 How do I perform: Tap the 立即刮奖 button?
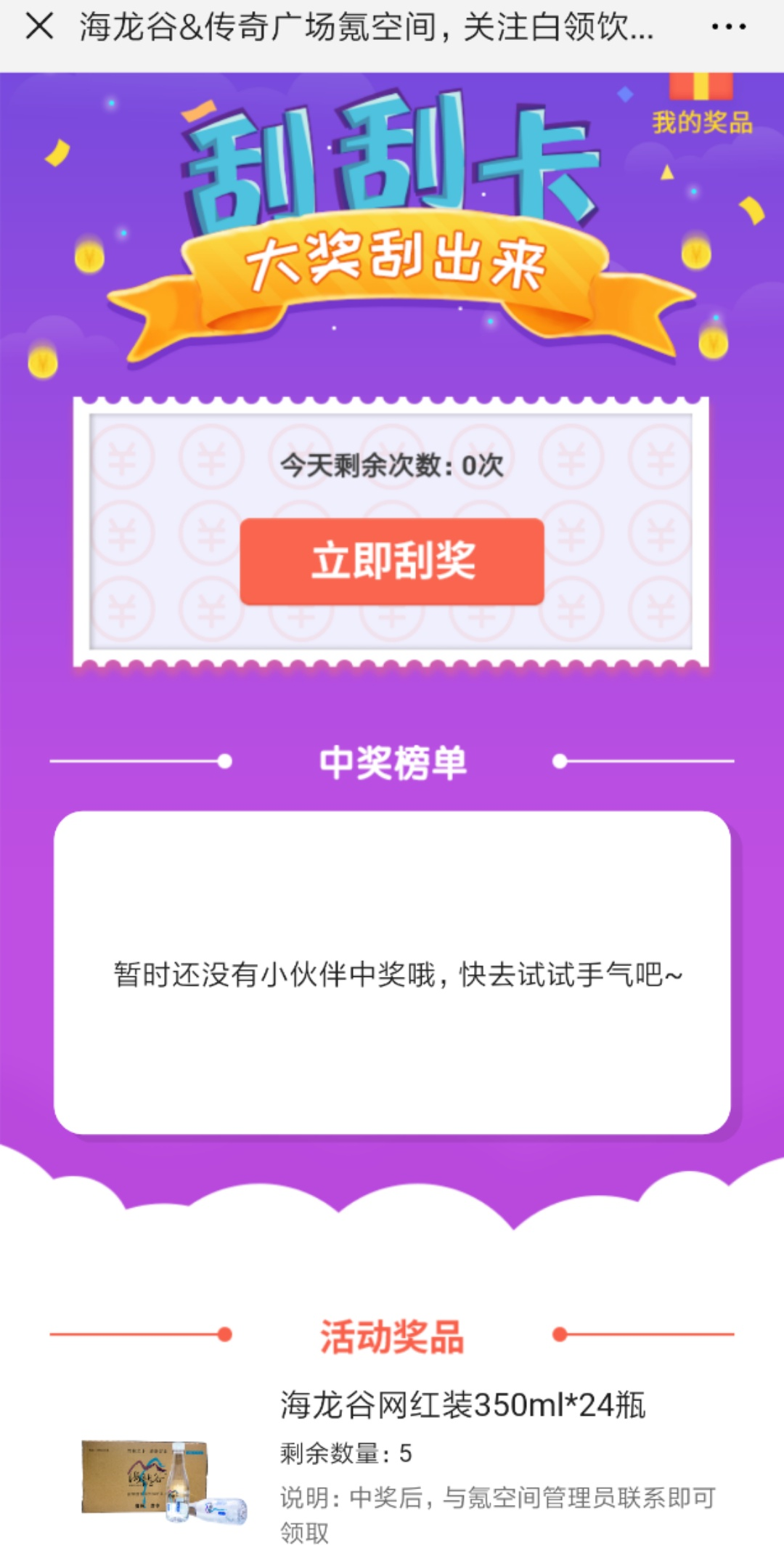coord(392,561)
